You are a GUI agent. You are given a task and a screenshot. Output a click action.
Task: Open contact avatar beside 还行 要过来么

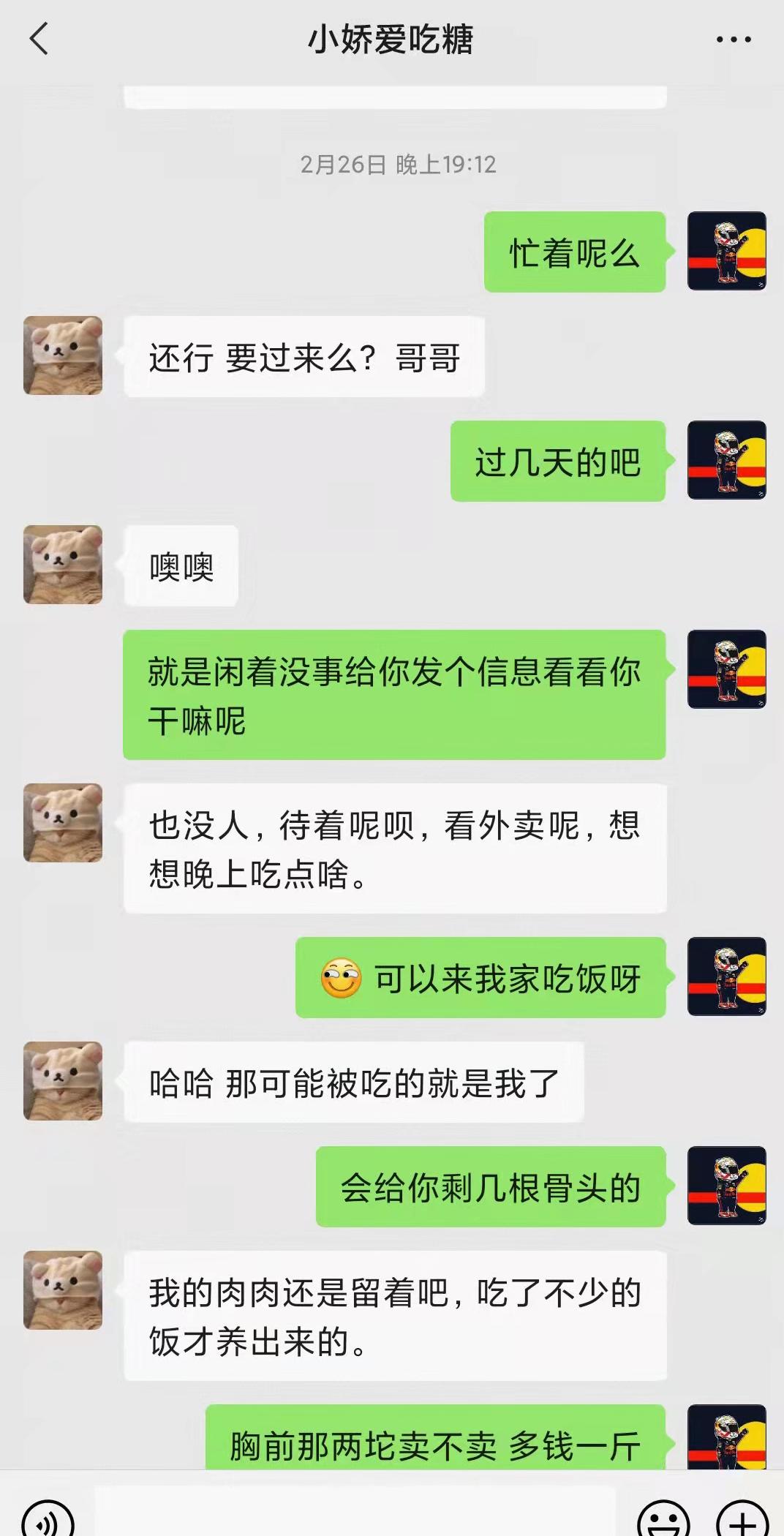pos(63,355)
